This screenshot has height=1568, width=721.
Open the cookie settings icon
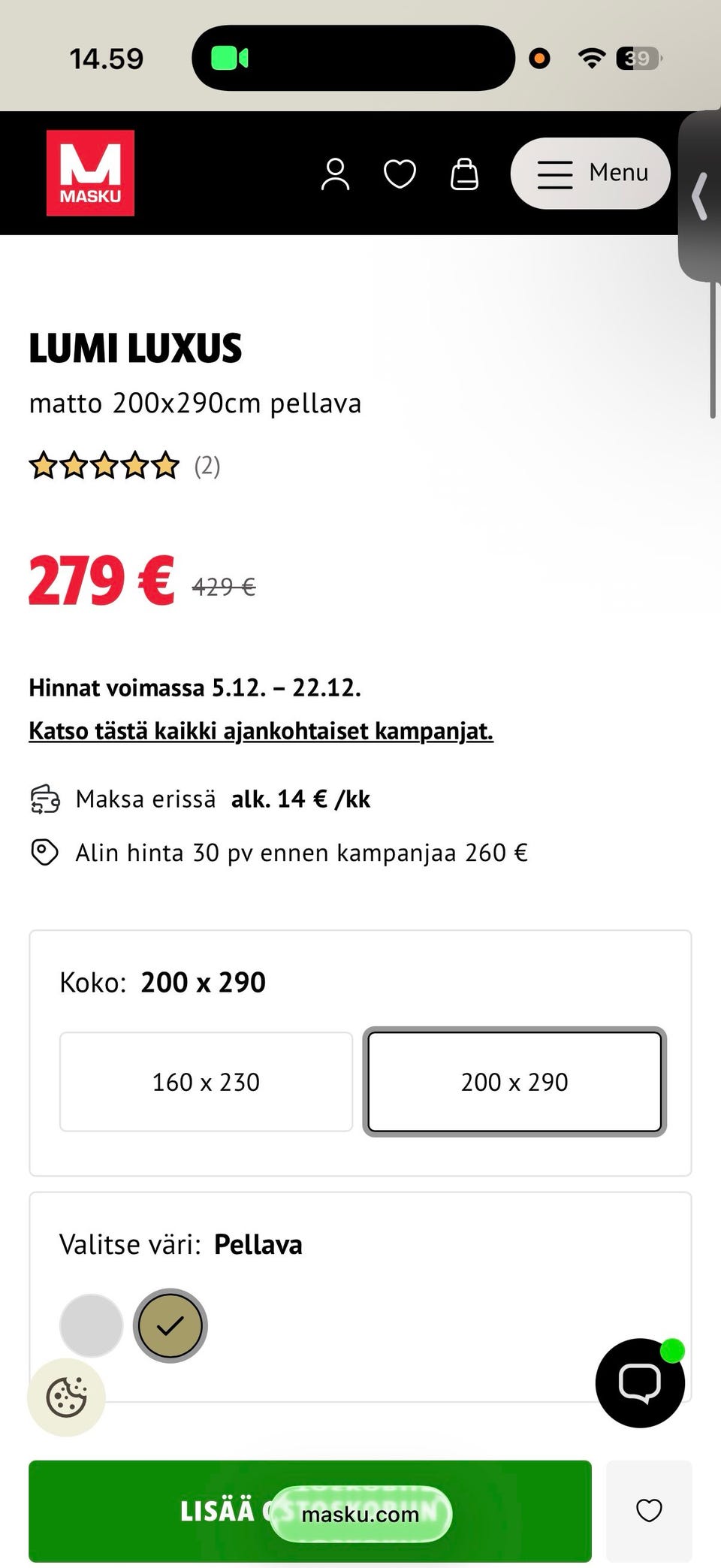coord(66,1397)
